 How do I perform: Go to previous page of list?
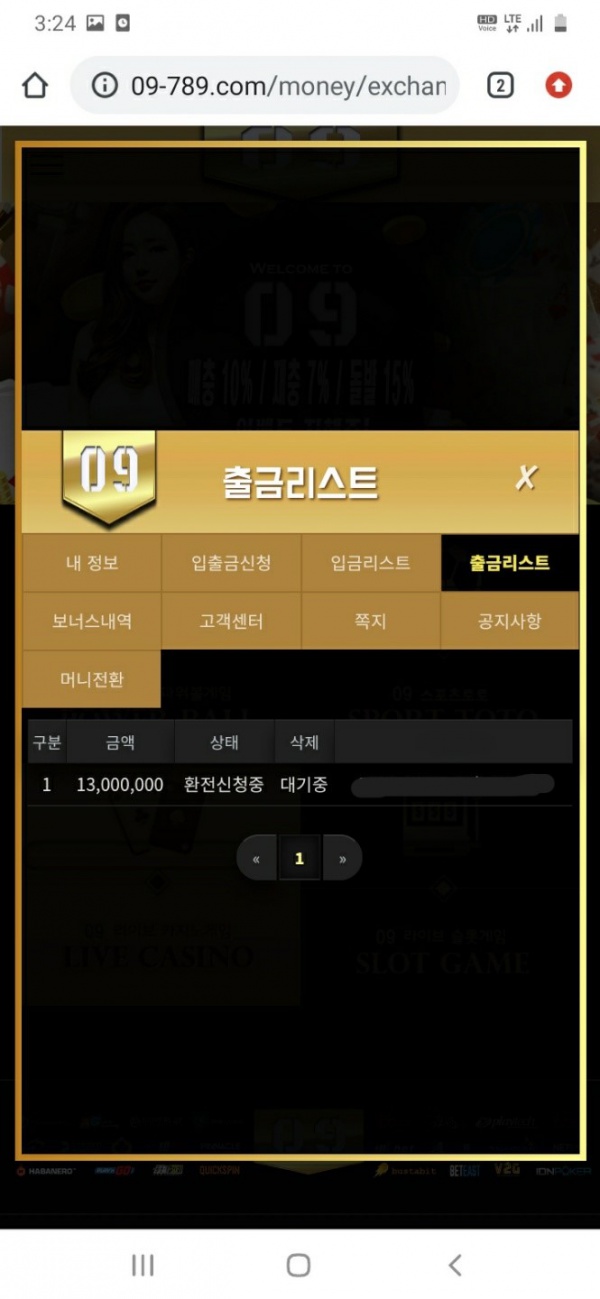tap(256, 858)
